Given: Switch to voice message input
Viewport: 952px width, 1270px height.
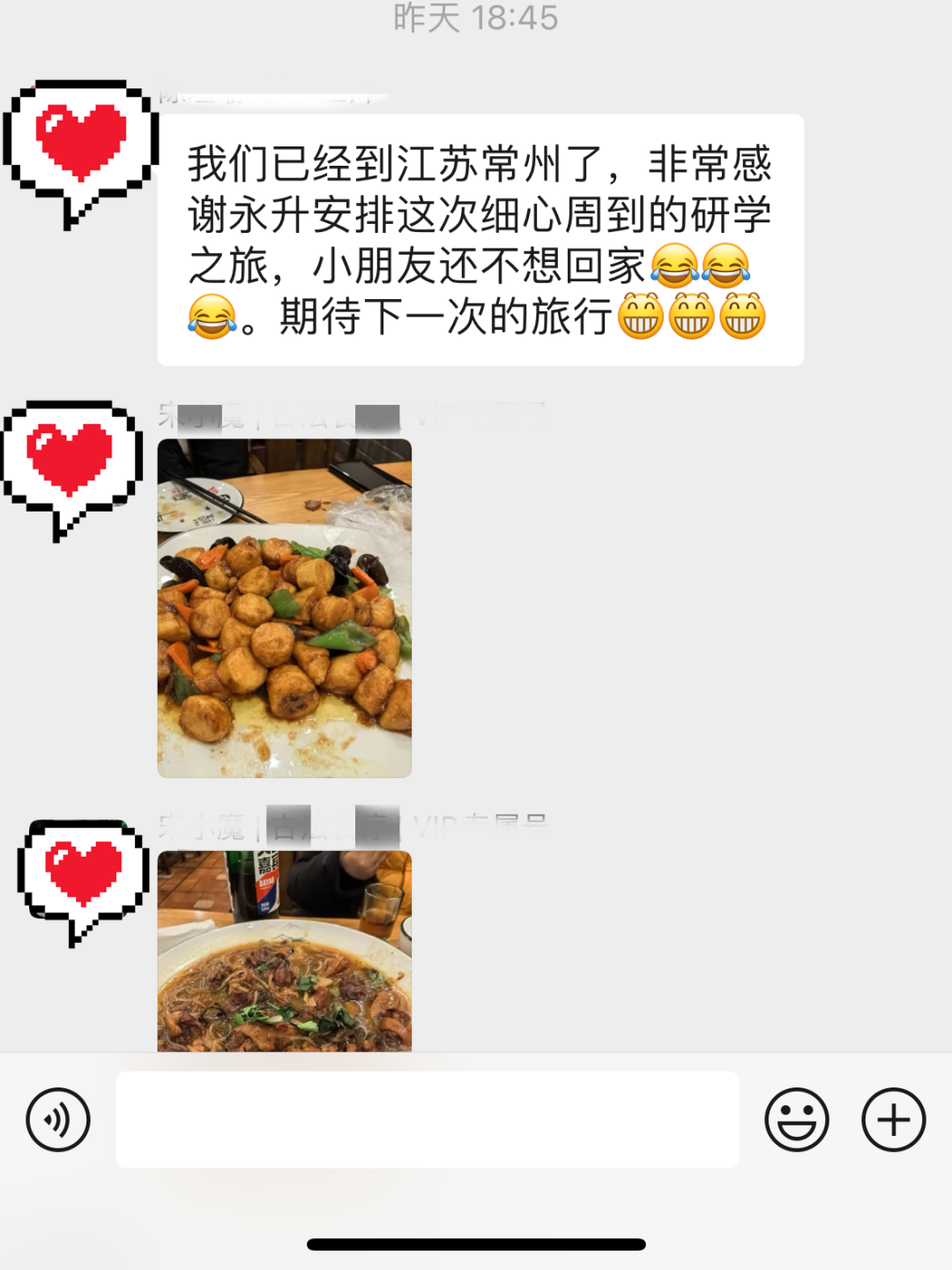Looking at the screenshot, I should click(58, 1120).
